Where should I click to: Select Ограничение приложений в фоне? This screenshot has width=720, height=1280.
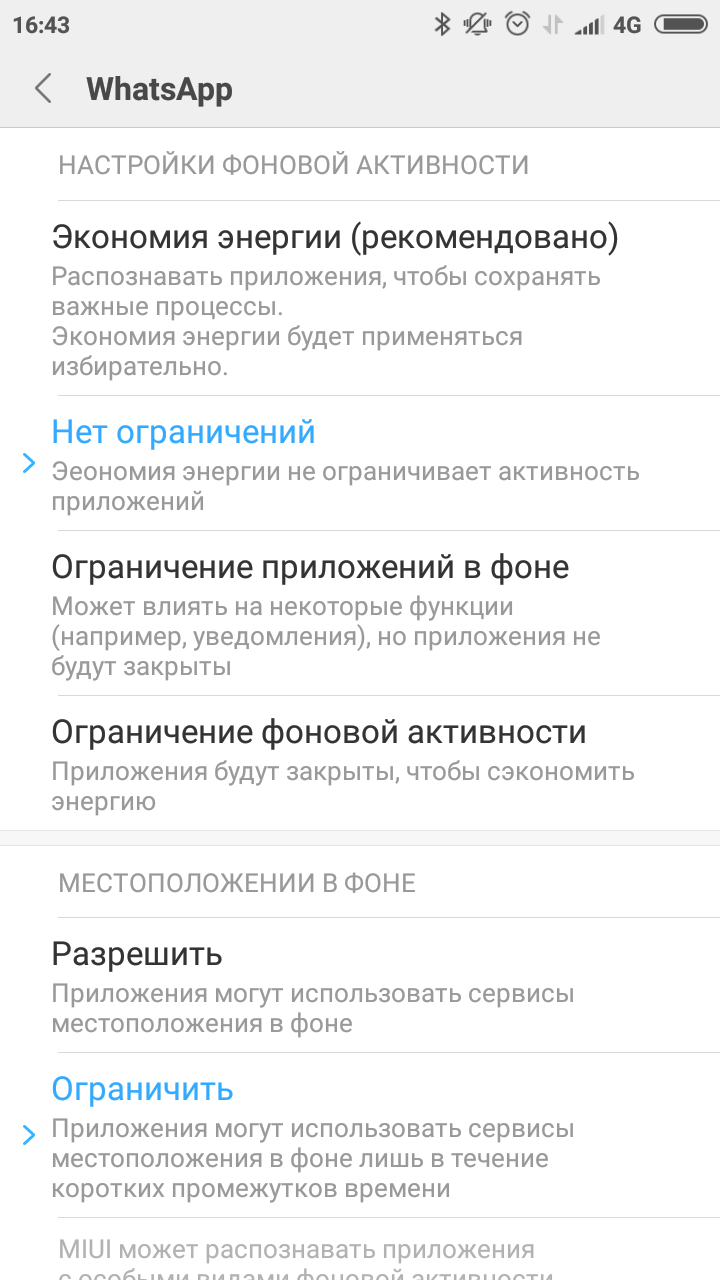(360, 613)
